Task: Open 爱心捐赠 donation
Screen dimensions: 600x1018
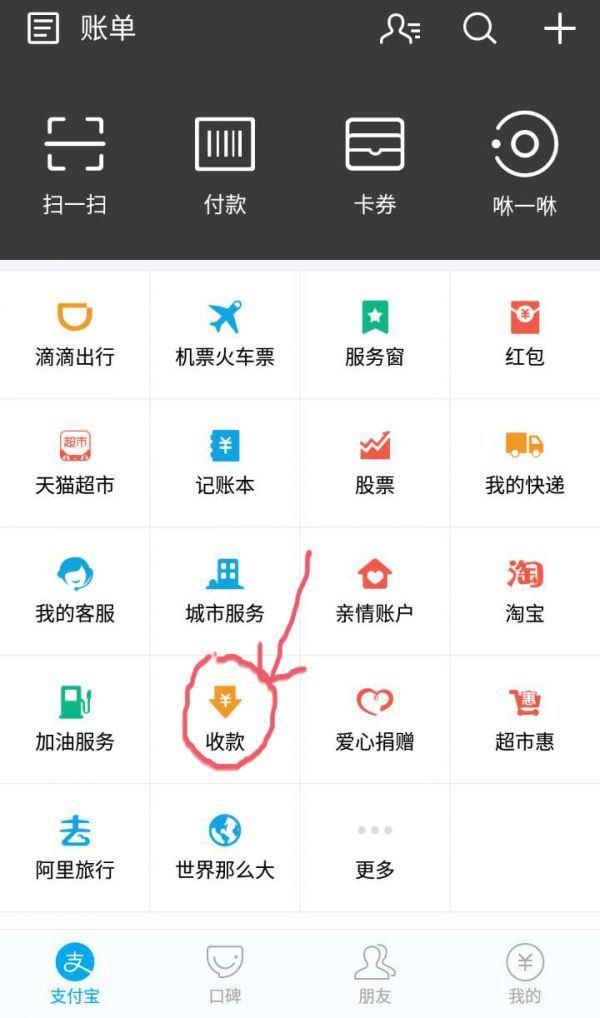Action: (375, 719)
